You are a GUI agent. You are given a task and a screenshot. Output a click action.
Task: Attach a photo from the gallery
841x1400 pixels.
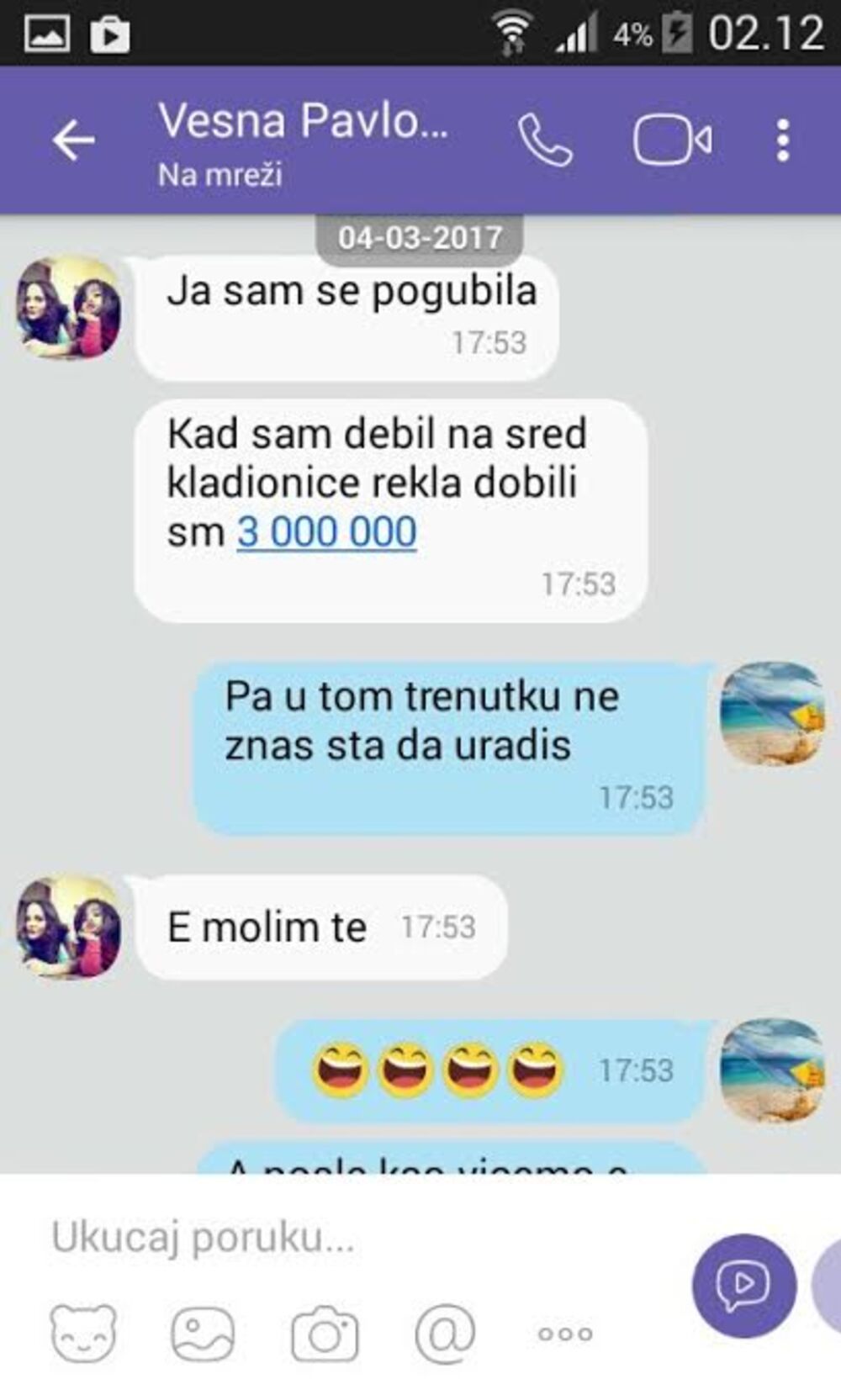203,1333
